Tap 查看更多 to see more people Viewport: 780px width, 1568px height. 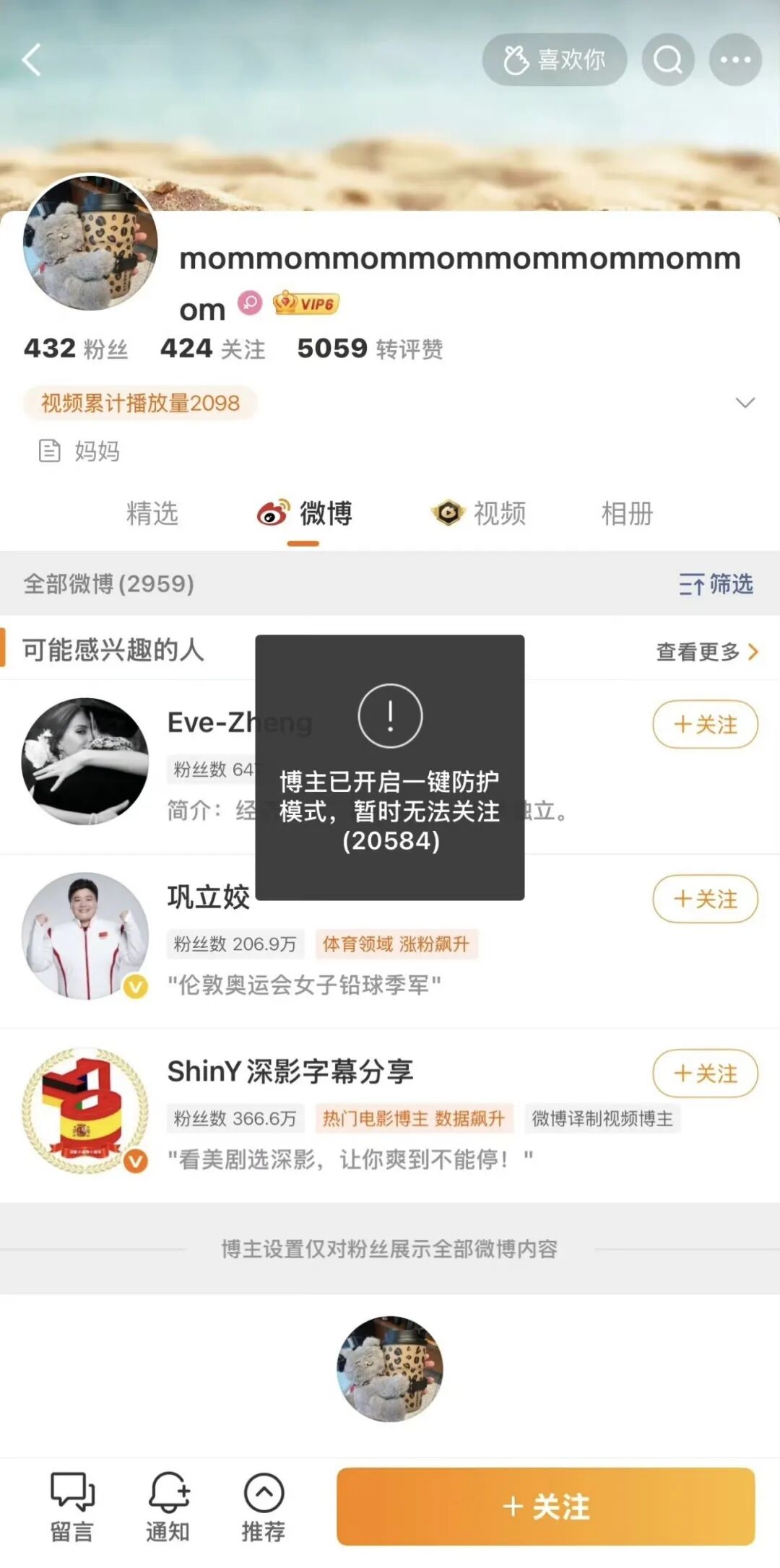(707, 652)
